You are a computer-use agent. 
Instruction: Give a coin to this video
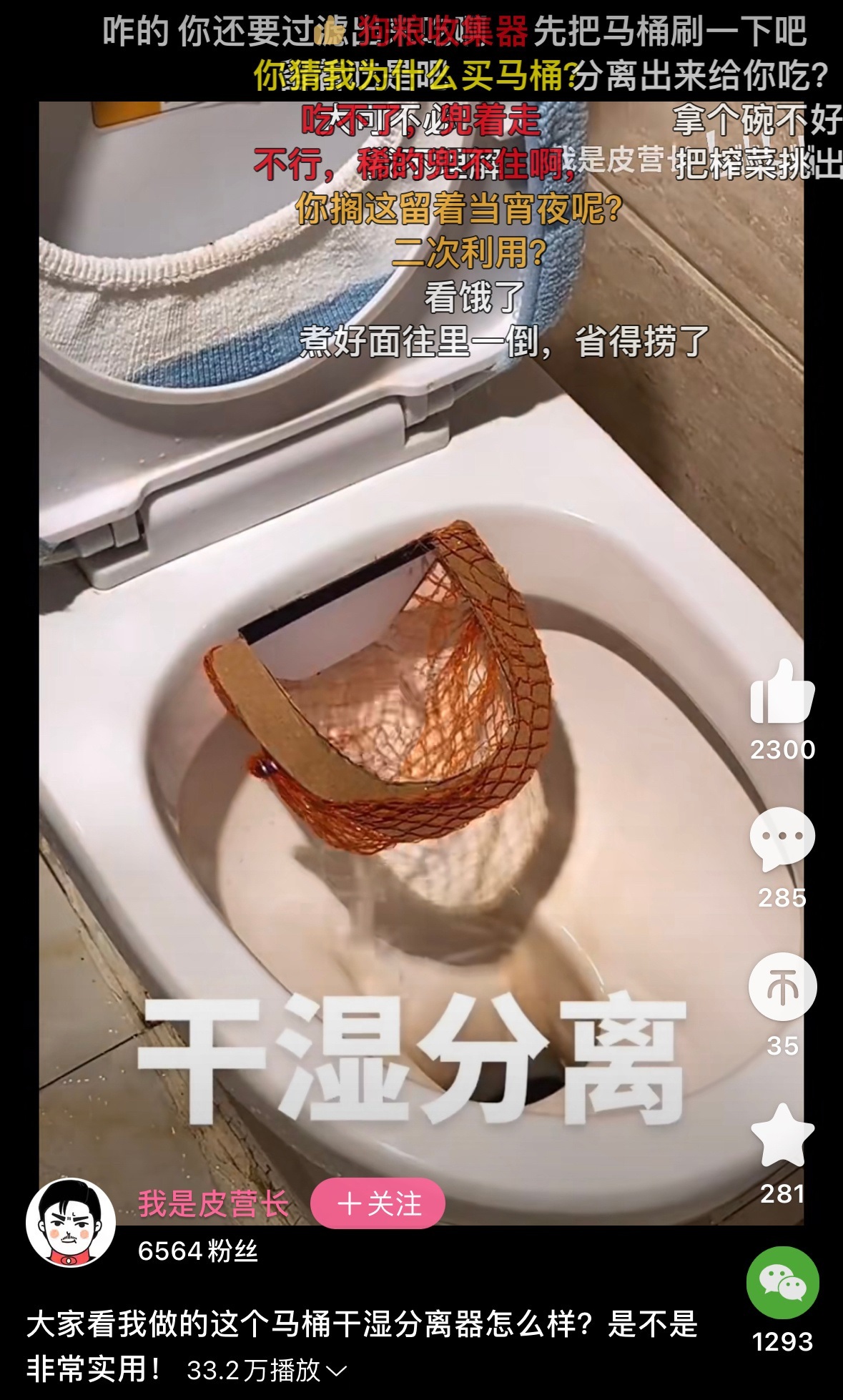(x=782, y=987)
